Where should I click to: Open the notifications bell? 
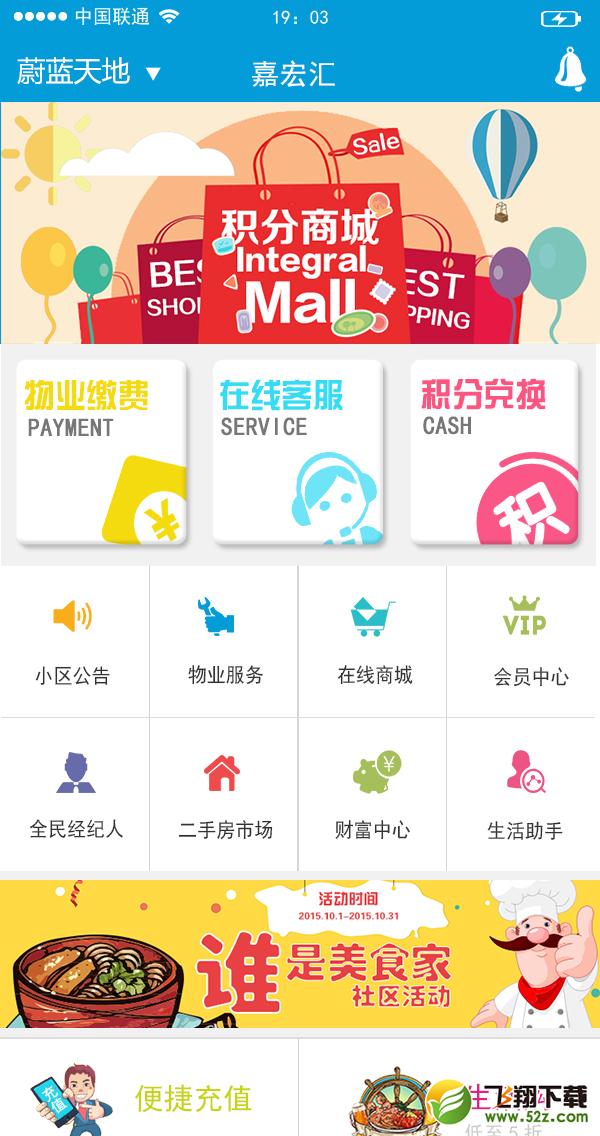(570, 70)
